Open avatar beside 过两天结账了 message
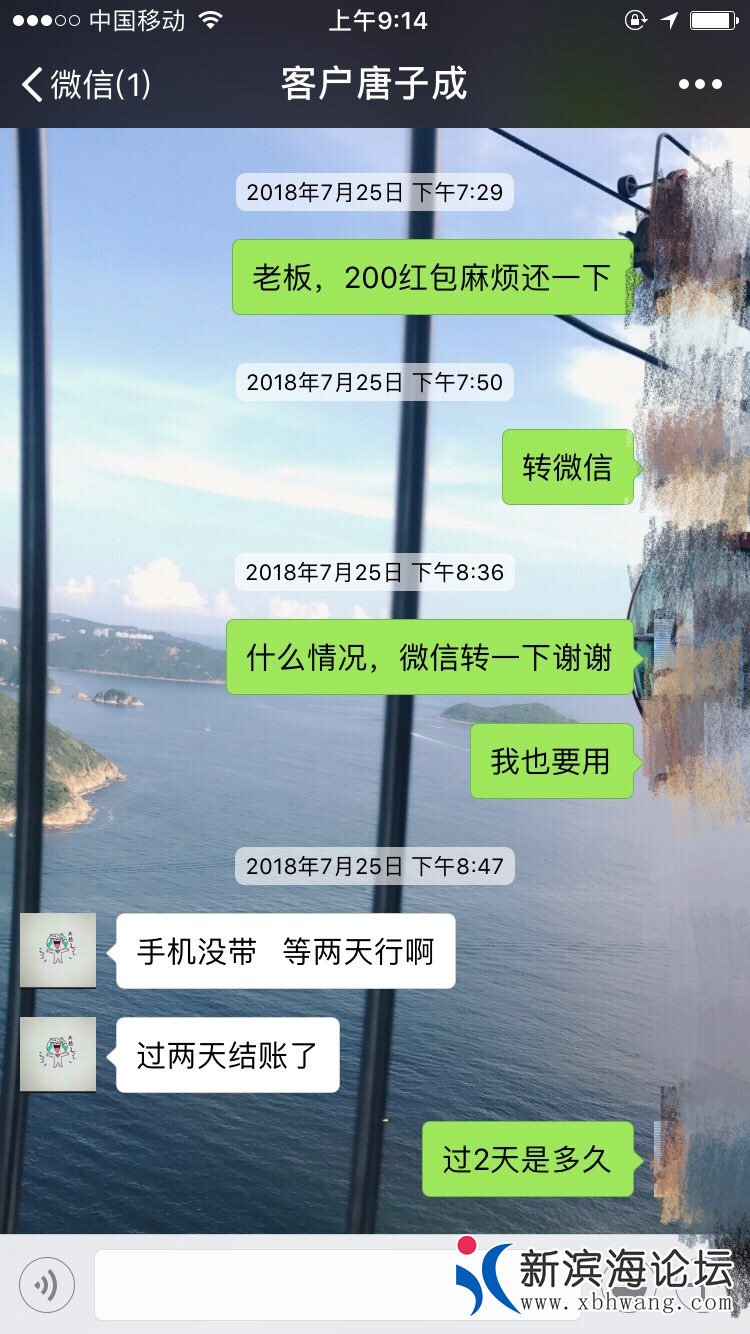Image resolution: width=750 pixels, height=1334 pixels. (x=58, y=1054)
